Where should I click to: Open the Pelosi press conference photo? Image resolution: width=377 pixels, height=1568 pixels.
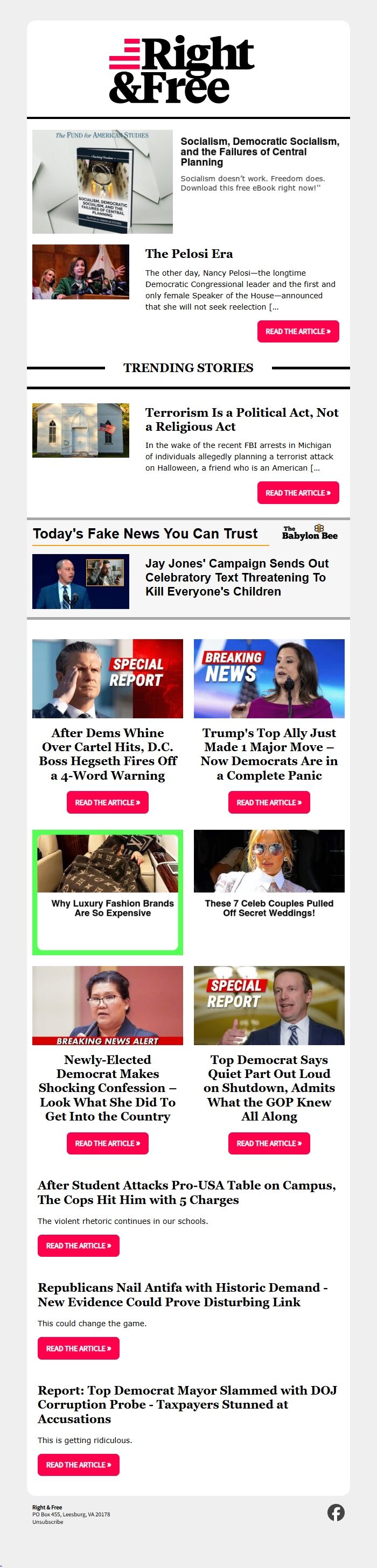pyautogui.click(x=80, y=272)
